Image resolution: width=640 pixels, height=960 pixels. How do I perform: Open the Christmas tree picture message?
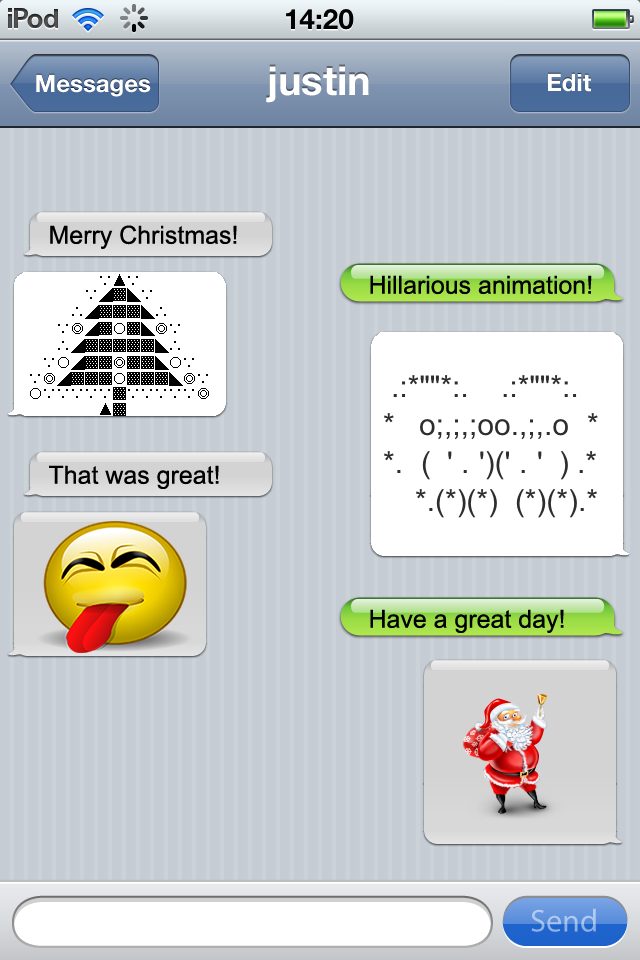click(119, 344)
